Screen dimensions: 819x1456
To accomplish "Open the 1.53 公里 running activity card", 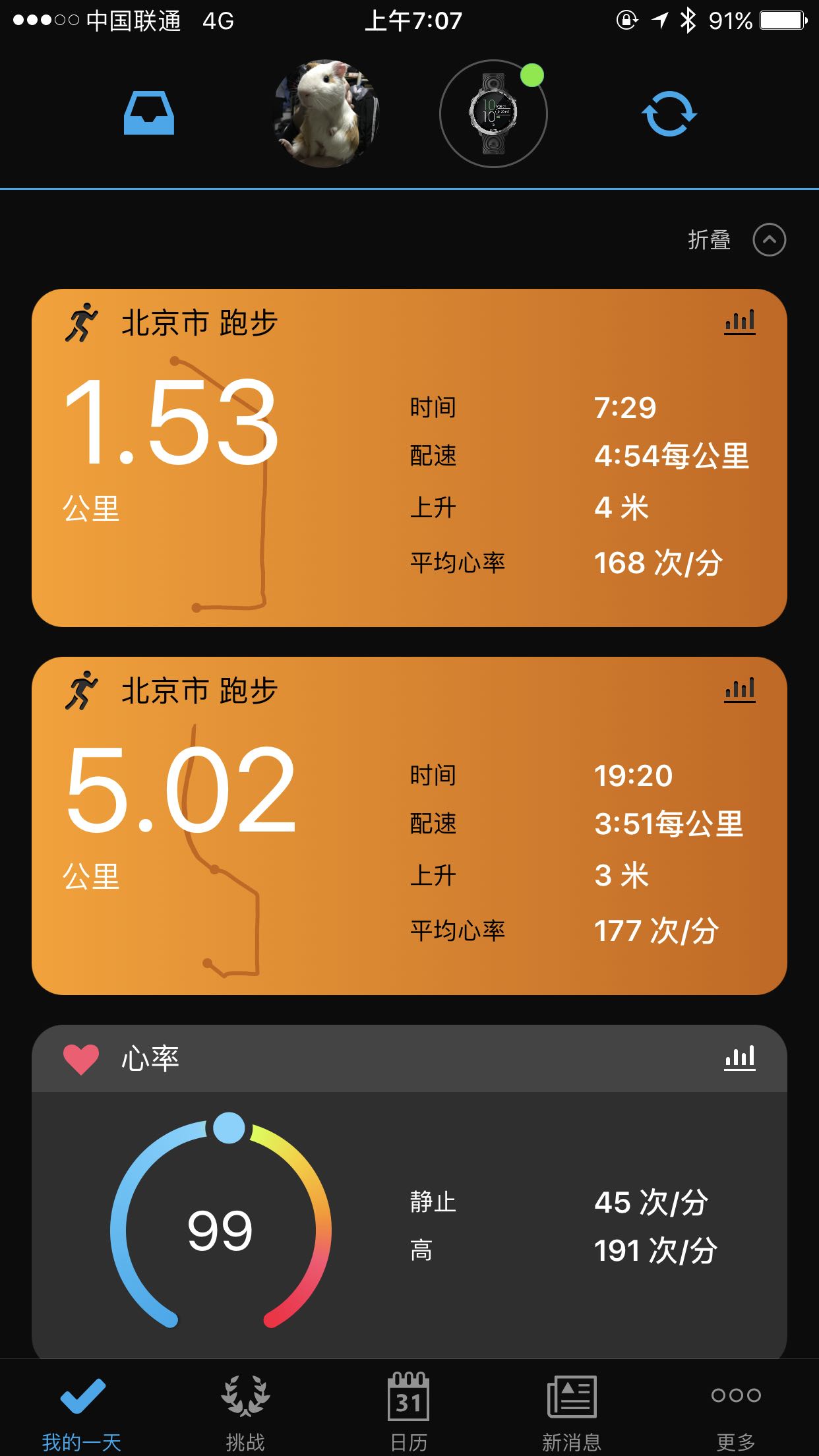I will [x=409, y=475].
